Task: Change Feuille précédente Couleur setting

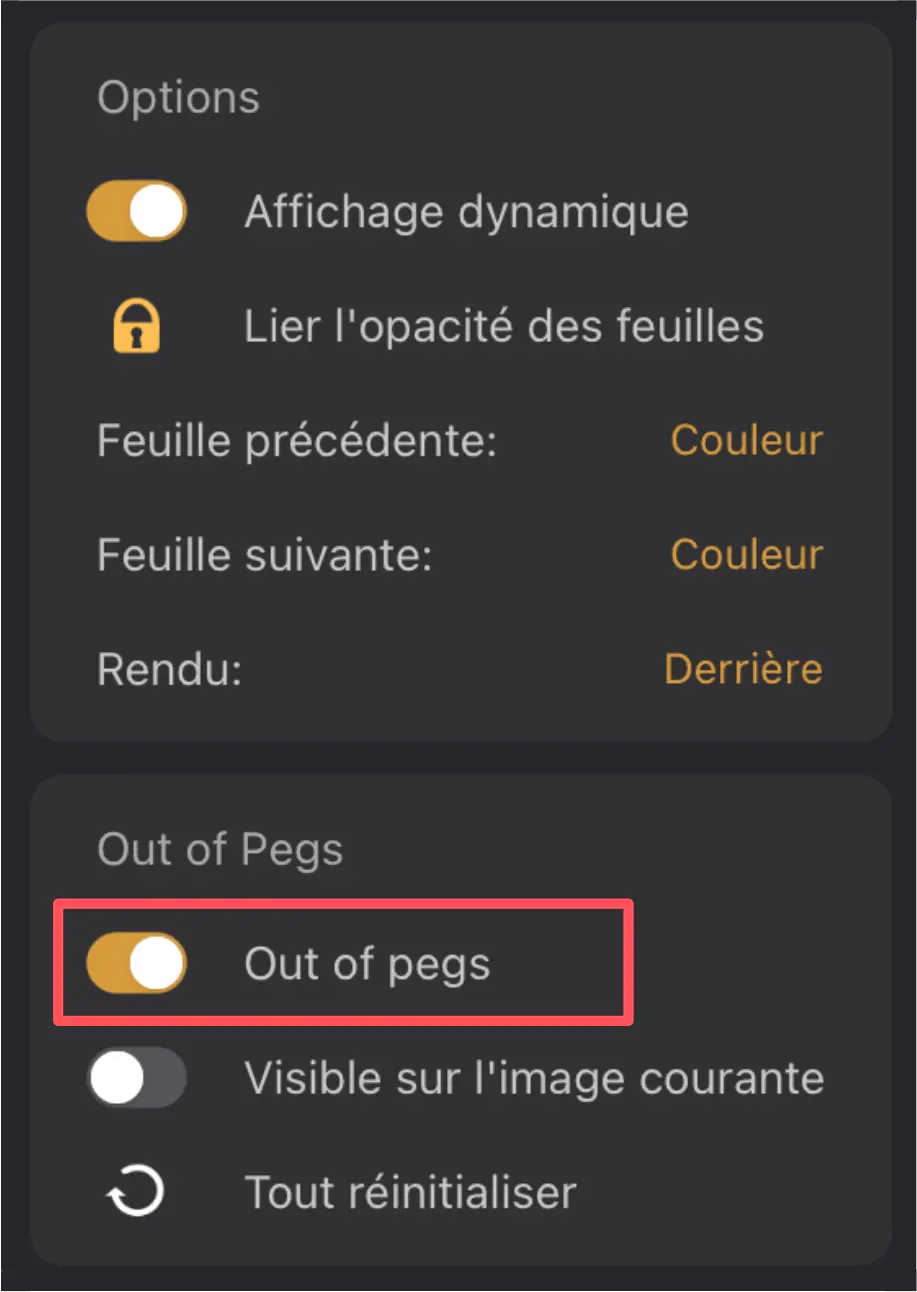Action: click(x=746, y=441)
